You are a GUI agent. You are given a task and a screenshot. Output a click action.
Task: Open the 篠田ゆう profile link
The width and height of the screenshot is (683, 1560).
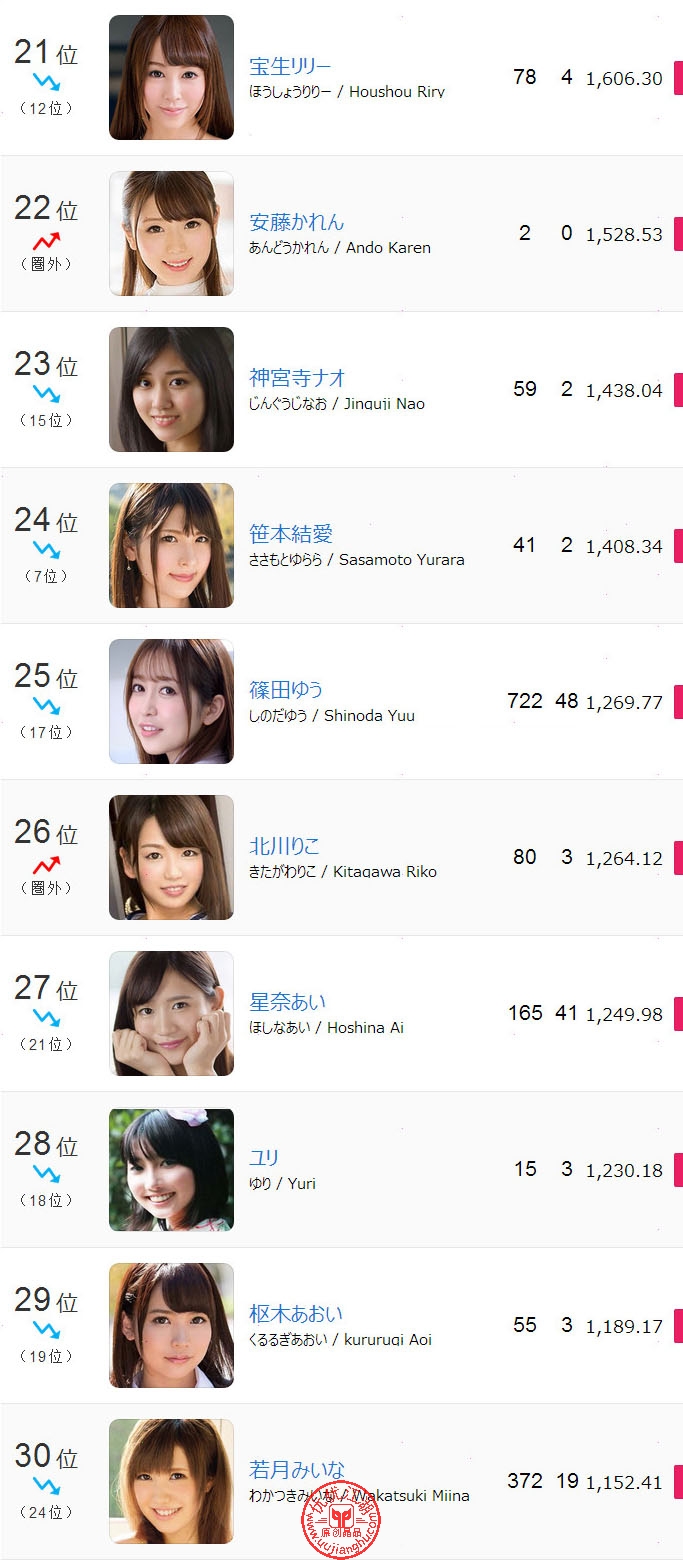(286, 690)
